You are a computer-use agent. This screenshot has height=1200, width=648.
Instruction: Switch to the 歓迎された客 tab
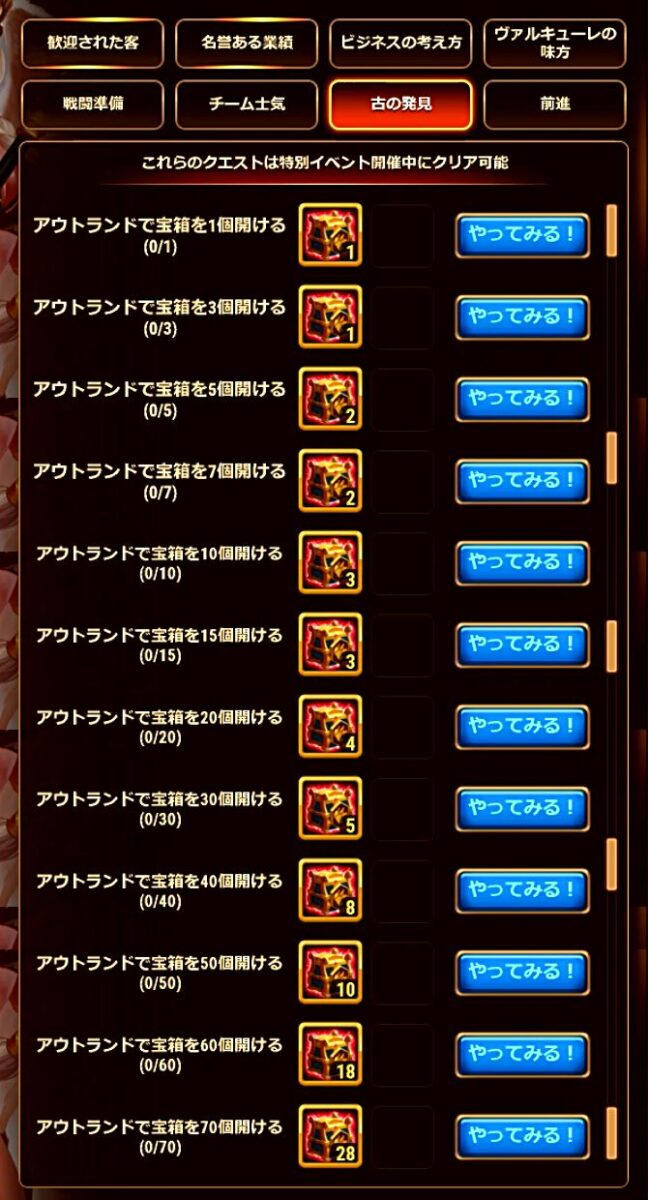click(x=91, y=44)
